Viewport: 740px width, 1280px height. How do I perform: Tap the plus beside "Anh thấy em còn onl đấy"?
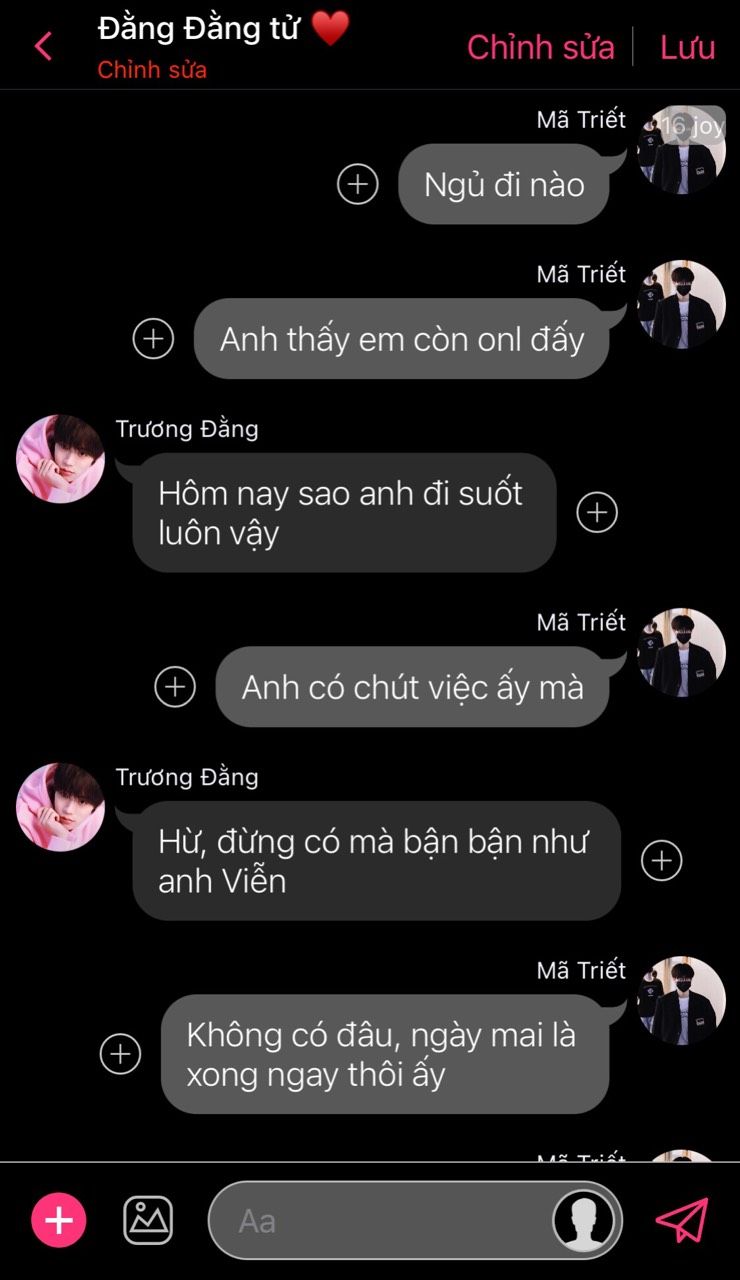pos(153,339)
